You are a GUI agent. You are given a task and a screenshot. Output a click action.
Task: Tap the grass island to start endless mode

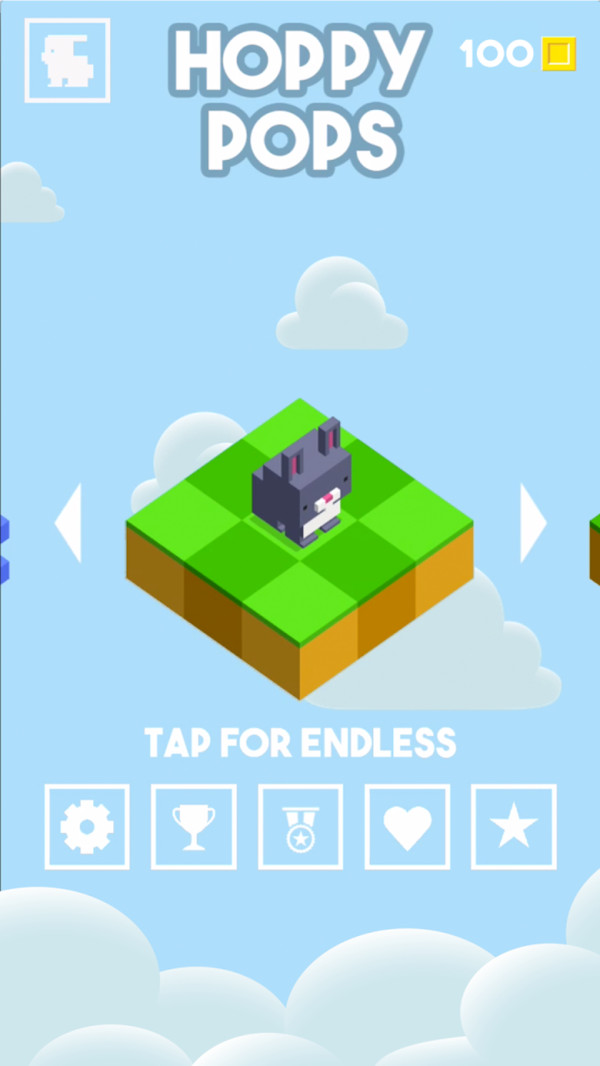pyautogui.click(x=300, y=545)
